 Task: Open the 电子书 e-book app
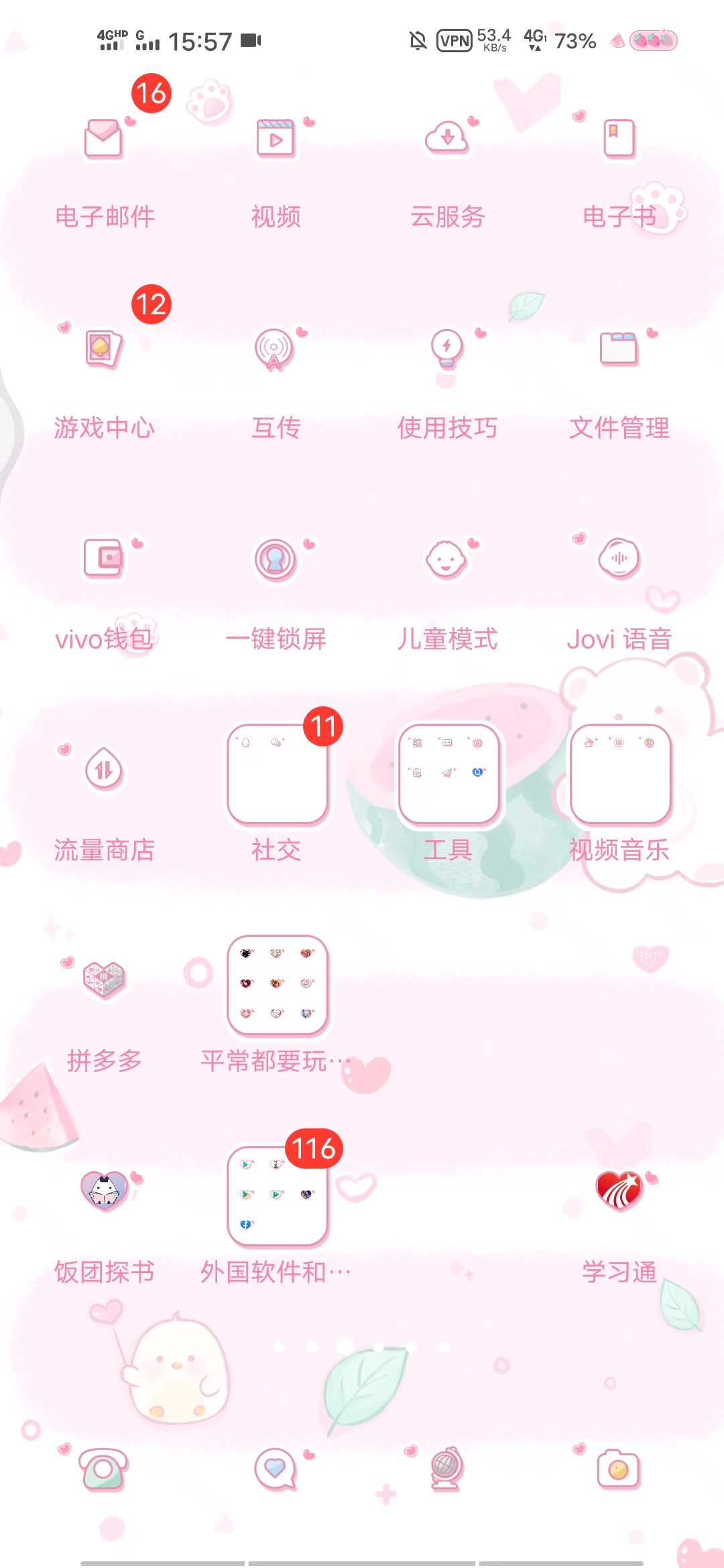619,138
